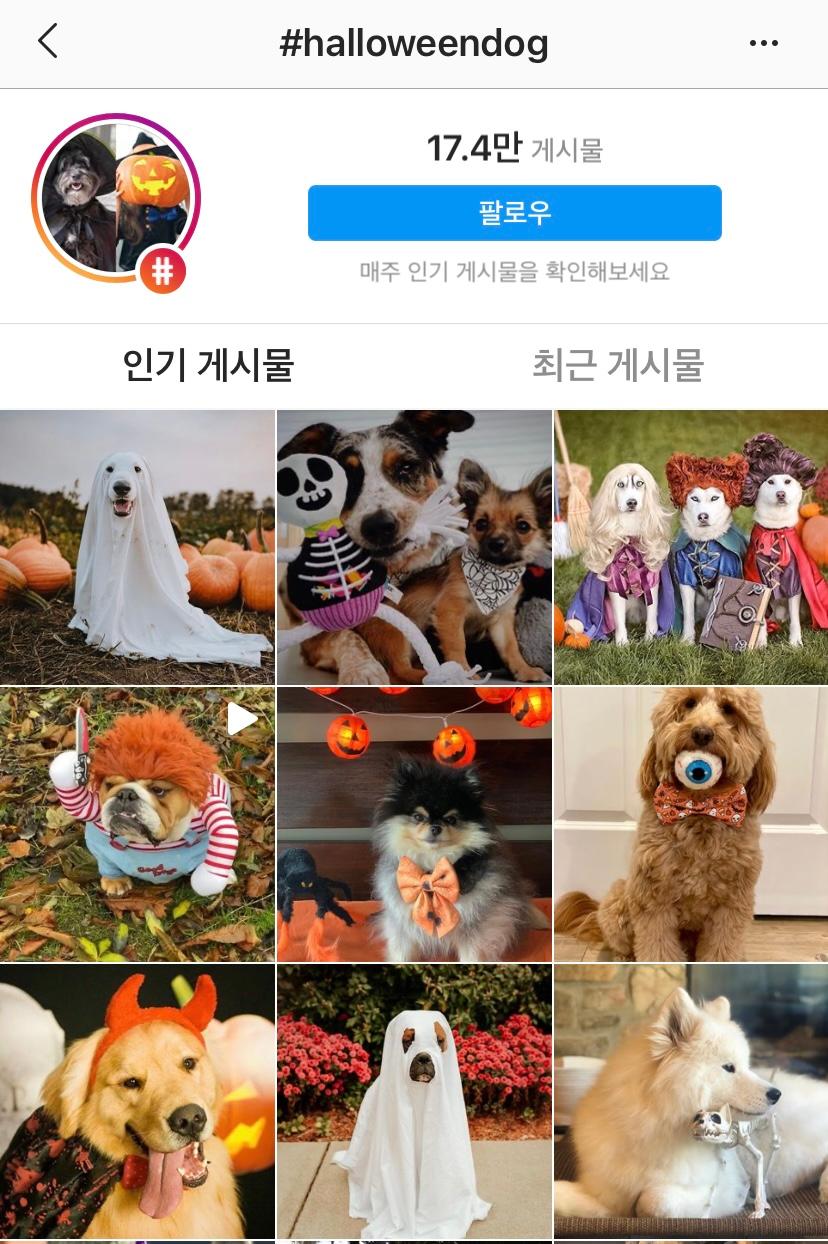Open the ghost sheet dog by flowers post
This screenshot has height=1244, width=828.
[x=414, y=1102]
